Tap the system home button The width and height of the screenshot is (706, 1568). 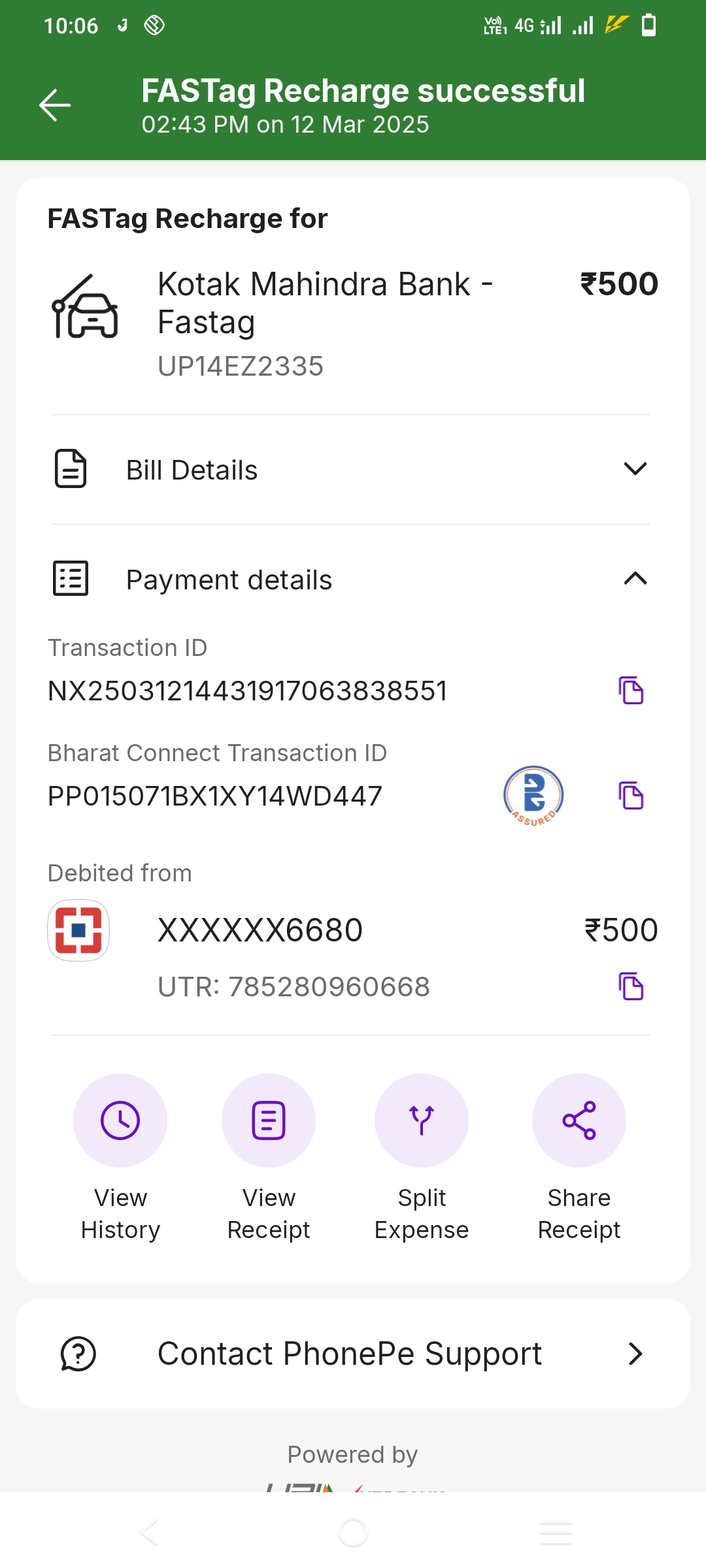pos(353,1532)
